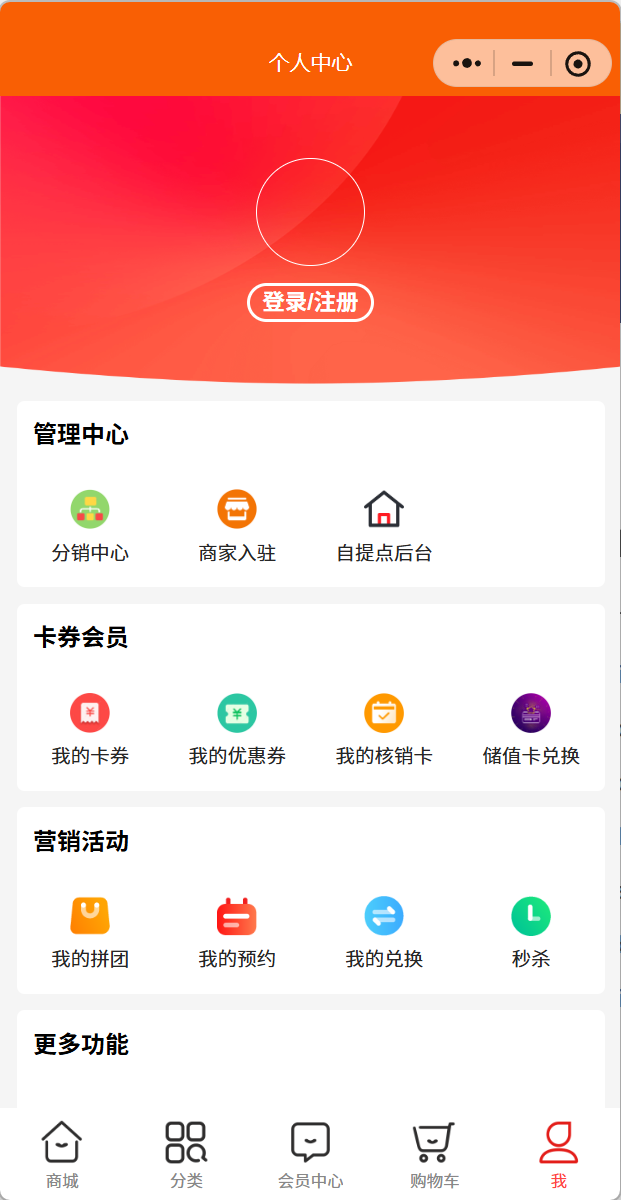View 我的优惠券
The width and height of the screenshot is (621, 1200).
[237, 730]
